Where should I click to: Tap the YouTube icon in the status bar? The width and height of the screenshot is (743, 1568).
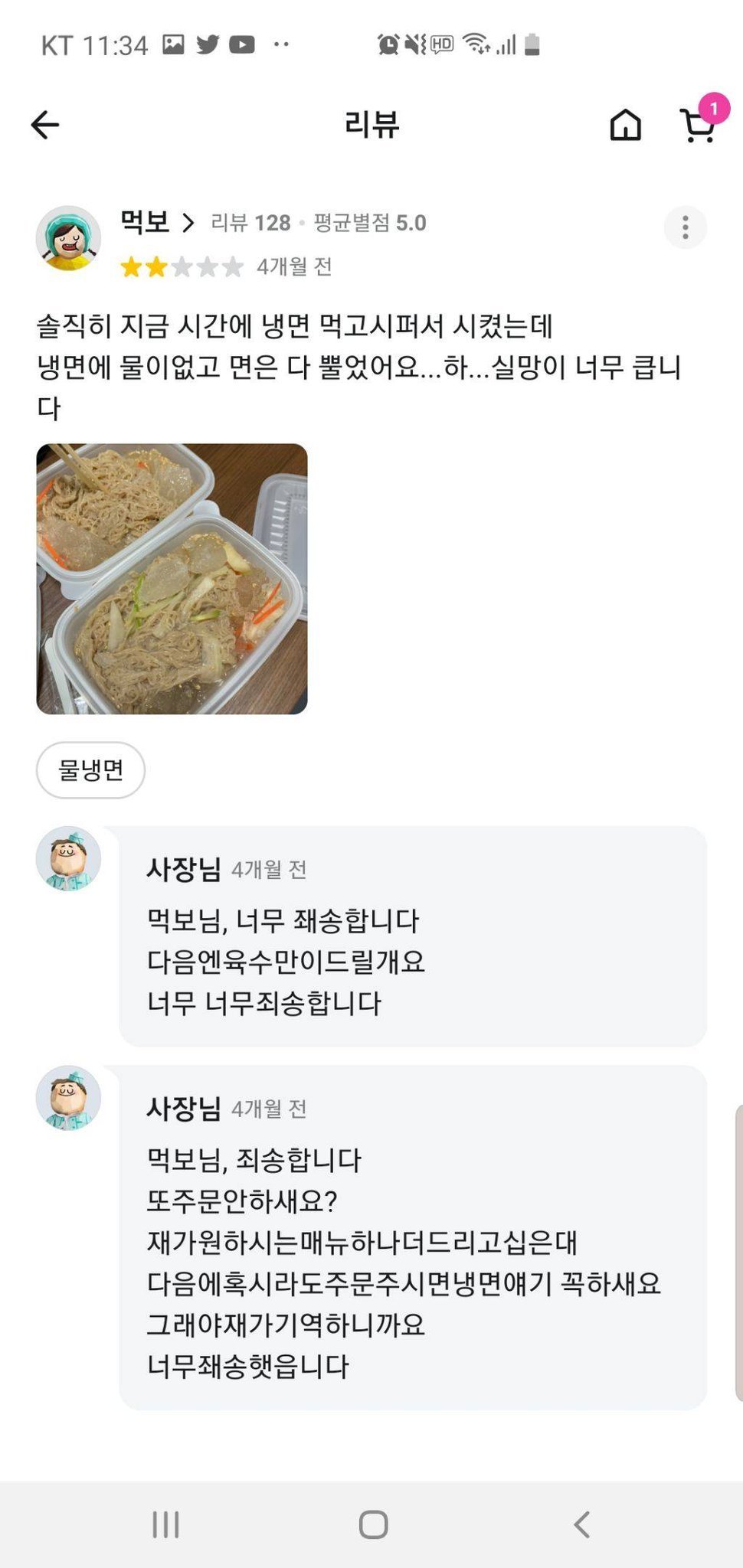(x=242, y=45)
